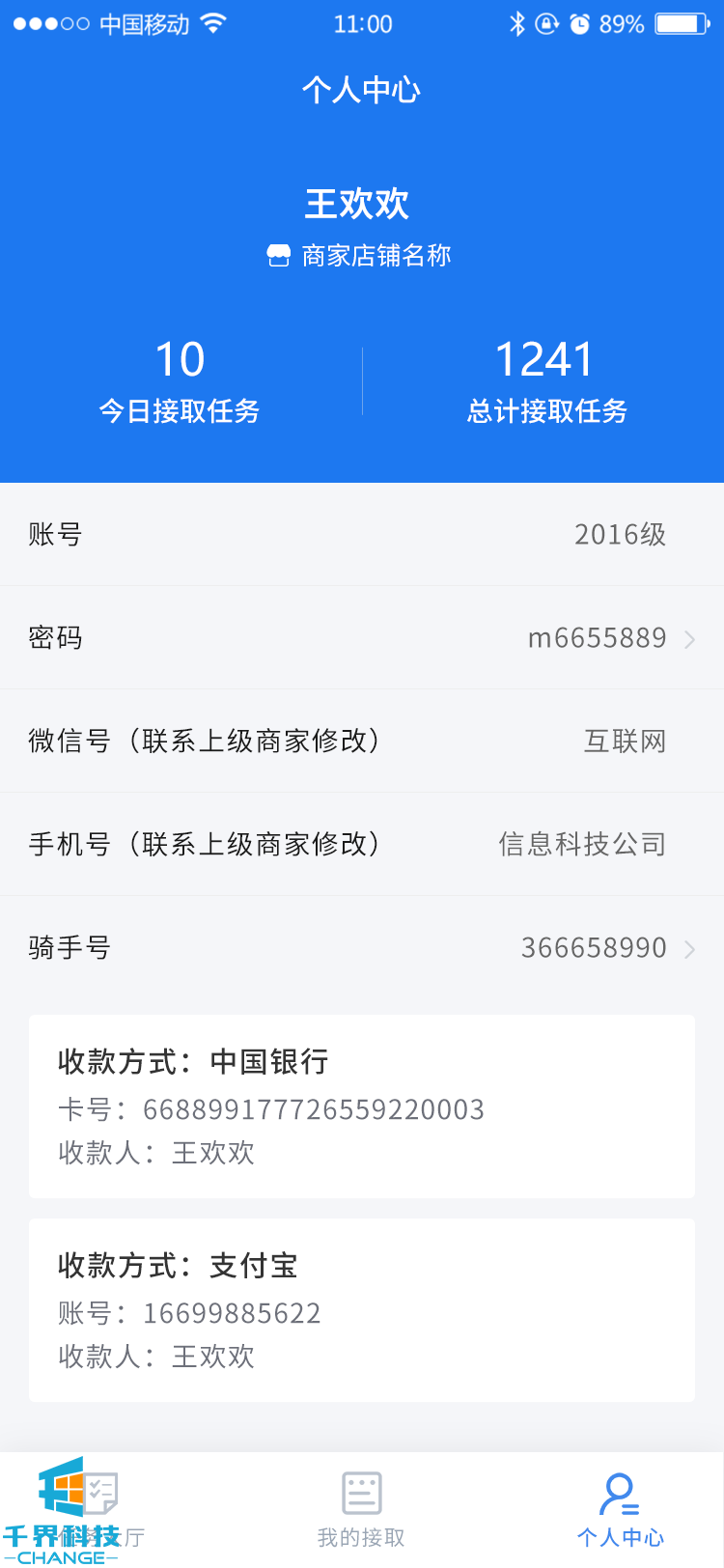This screenshot has height=1568, width=724.
Task: Open the 密码 row to change password
Action: 362,638
